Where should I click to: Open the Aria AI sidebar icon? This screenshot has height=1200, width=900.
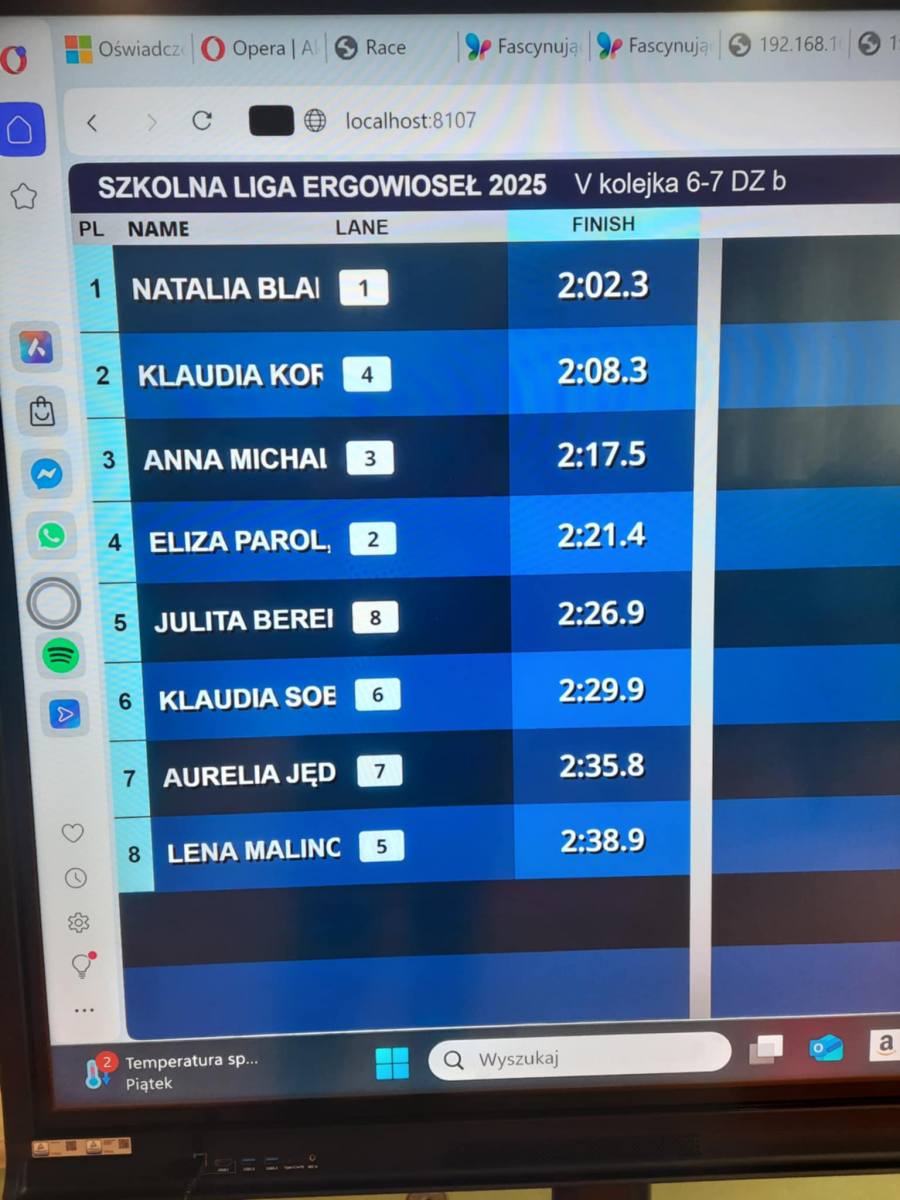pos(39,347)
